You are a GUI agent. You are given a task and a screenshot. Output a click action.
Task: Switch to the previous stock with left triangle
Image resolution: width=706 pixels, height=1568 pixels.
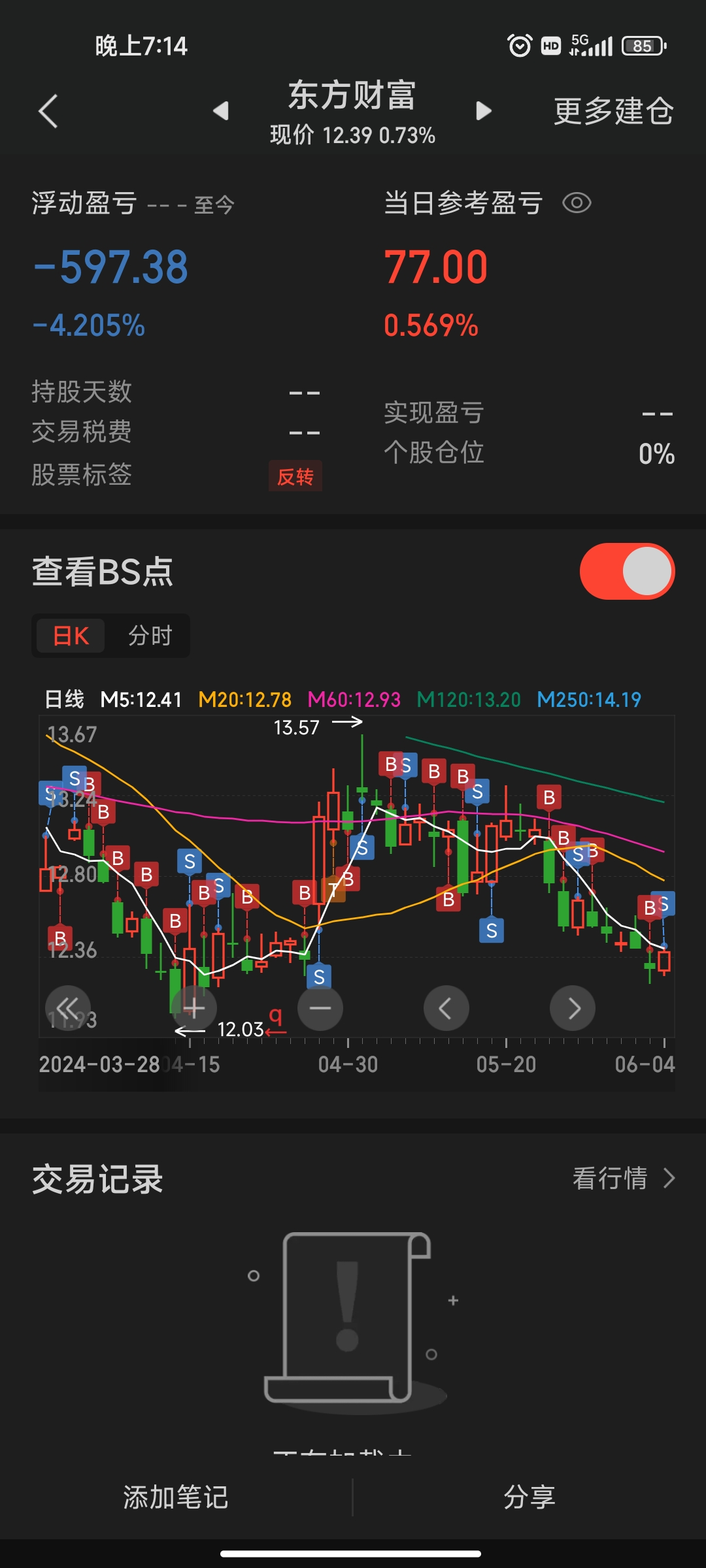[x=222, y=111]
